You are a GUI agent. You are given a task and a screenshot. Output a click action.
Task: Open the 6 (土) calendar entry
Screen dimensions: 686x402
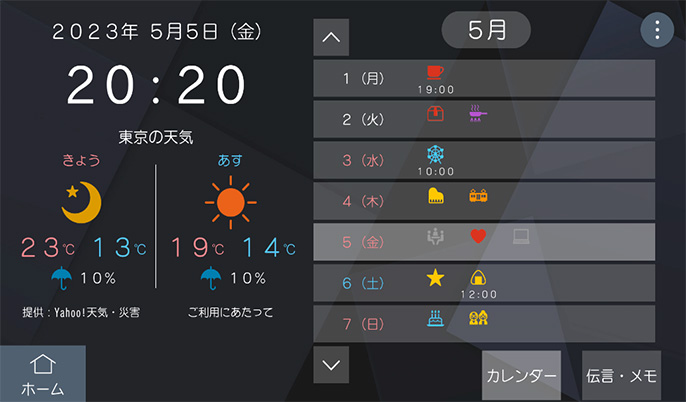point(484,283)
